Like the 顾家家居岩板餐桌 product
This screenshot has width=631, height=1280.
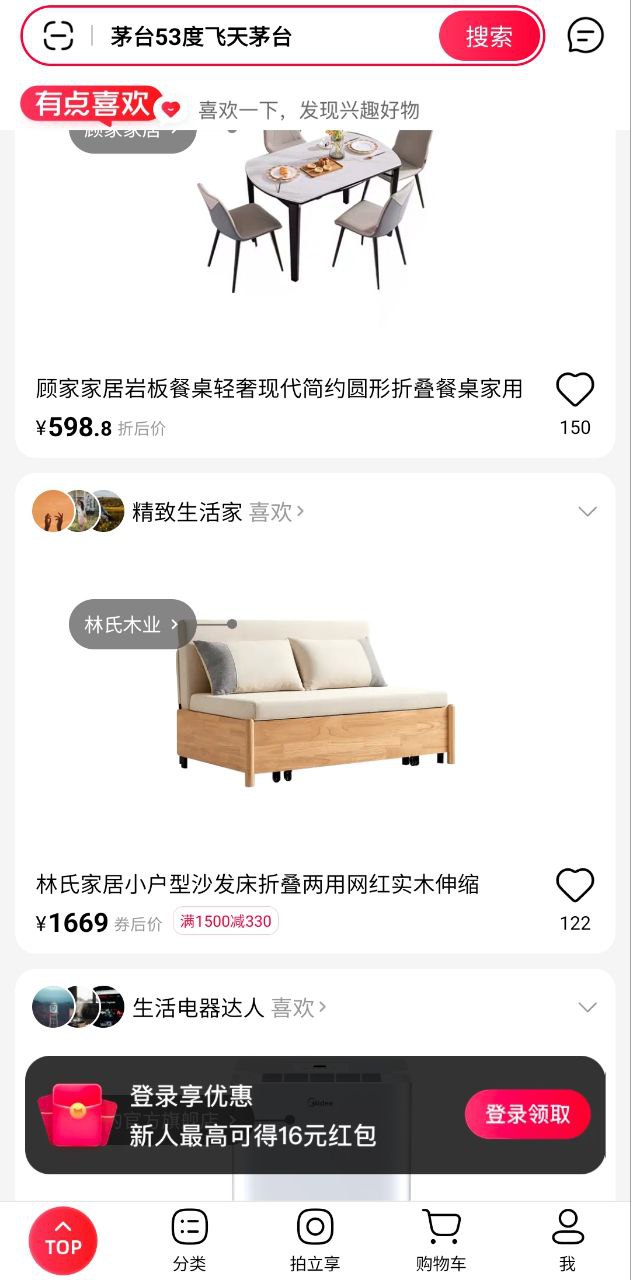tap(575, 390)
